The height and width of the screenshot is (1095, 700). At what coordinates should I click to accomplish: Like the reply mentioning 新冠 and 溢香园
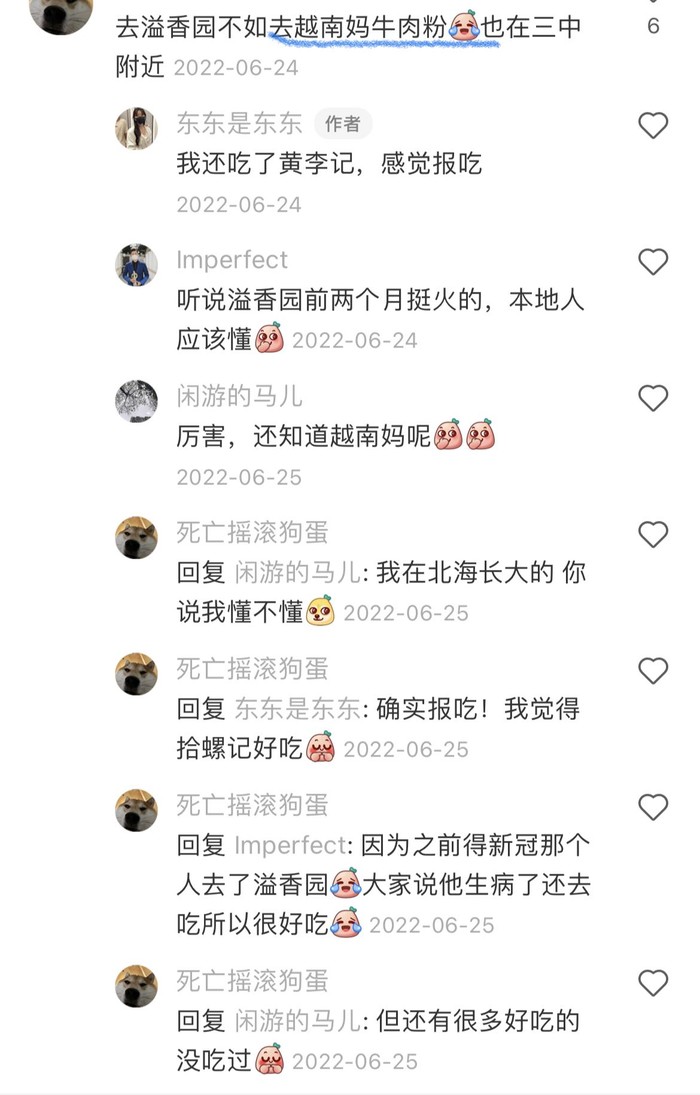[652, 807]
